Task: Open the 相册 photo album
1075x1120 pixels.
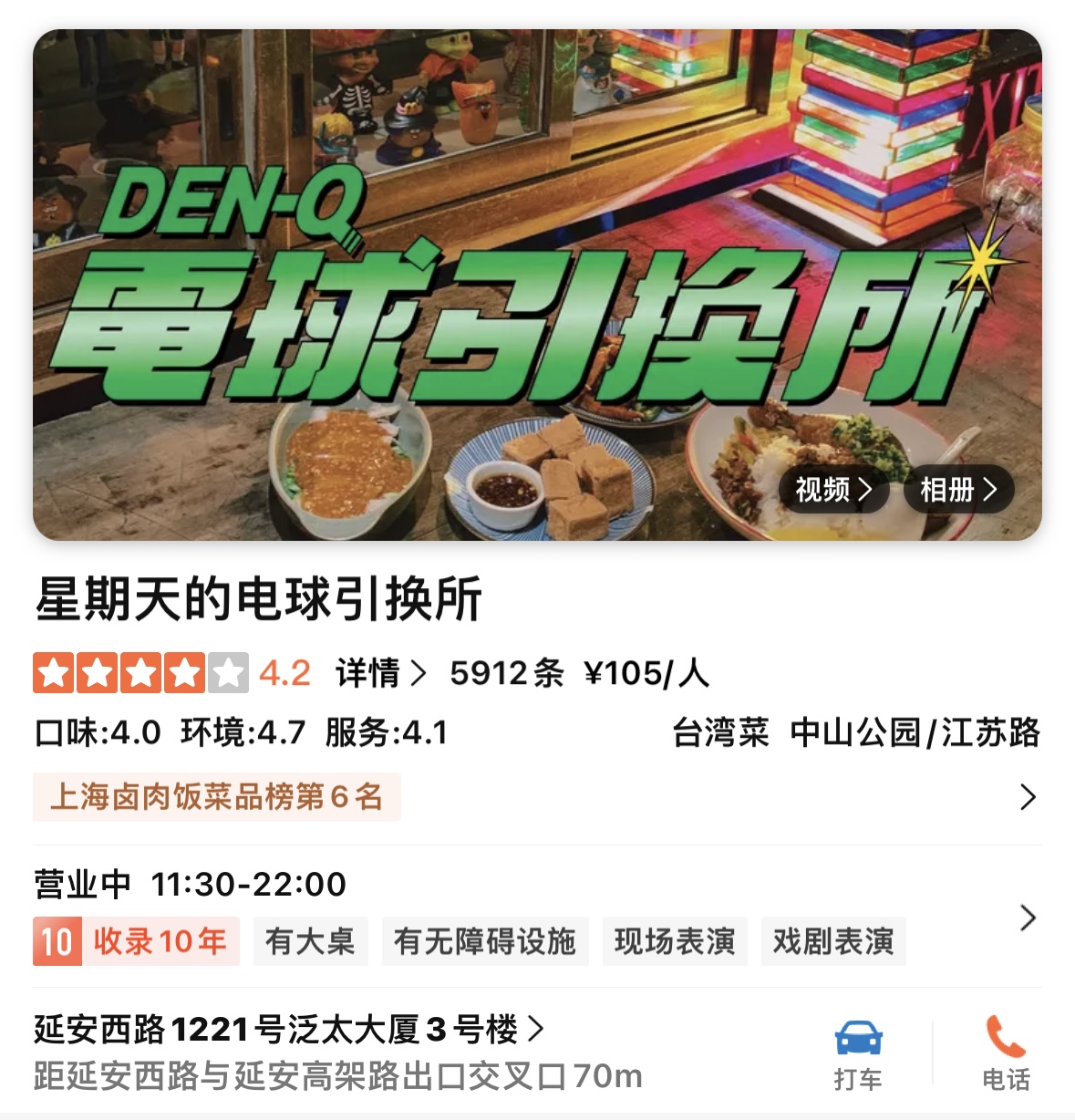Action: (x=957, y=490)
